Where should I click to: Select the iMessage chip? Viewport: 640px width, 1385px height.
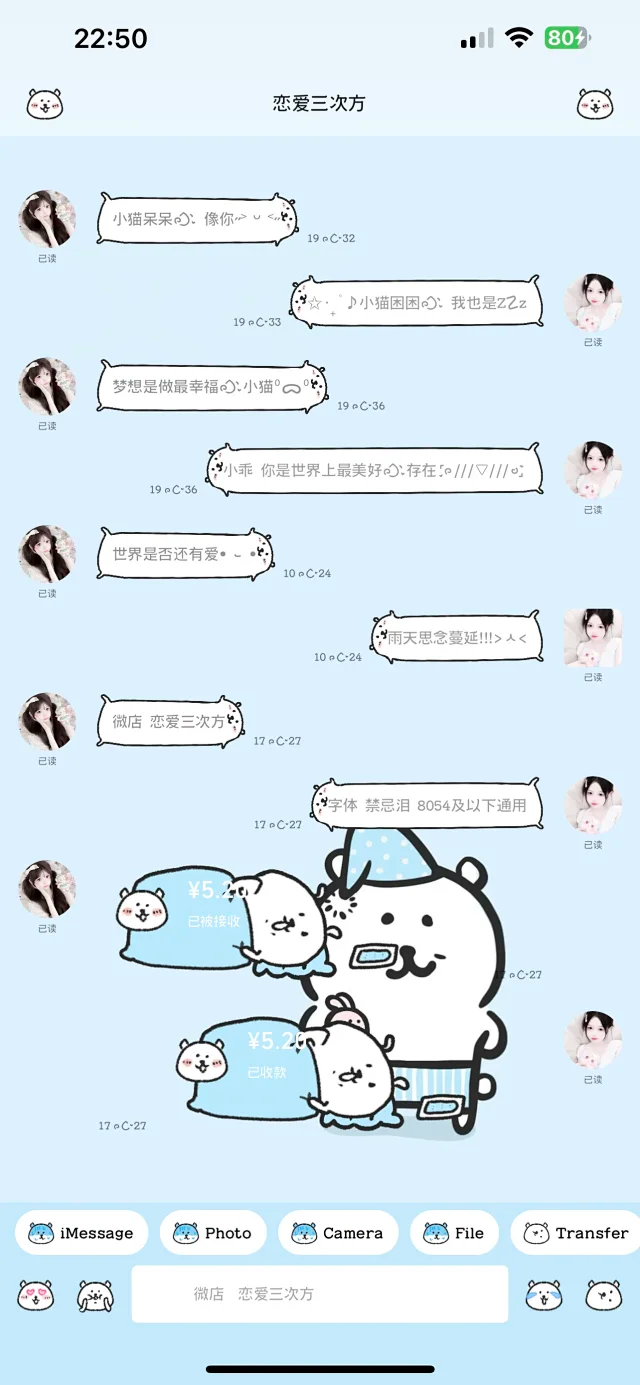(x=82, y=1233)
